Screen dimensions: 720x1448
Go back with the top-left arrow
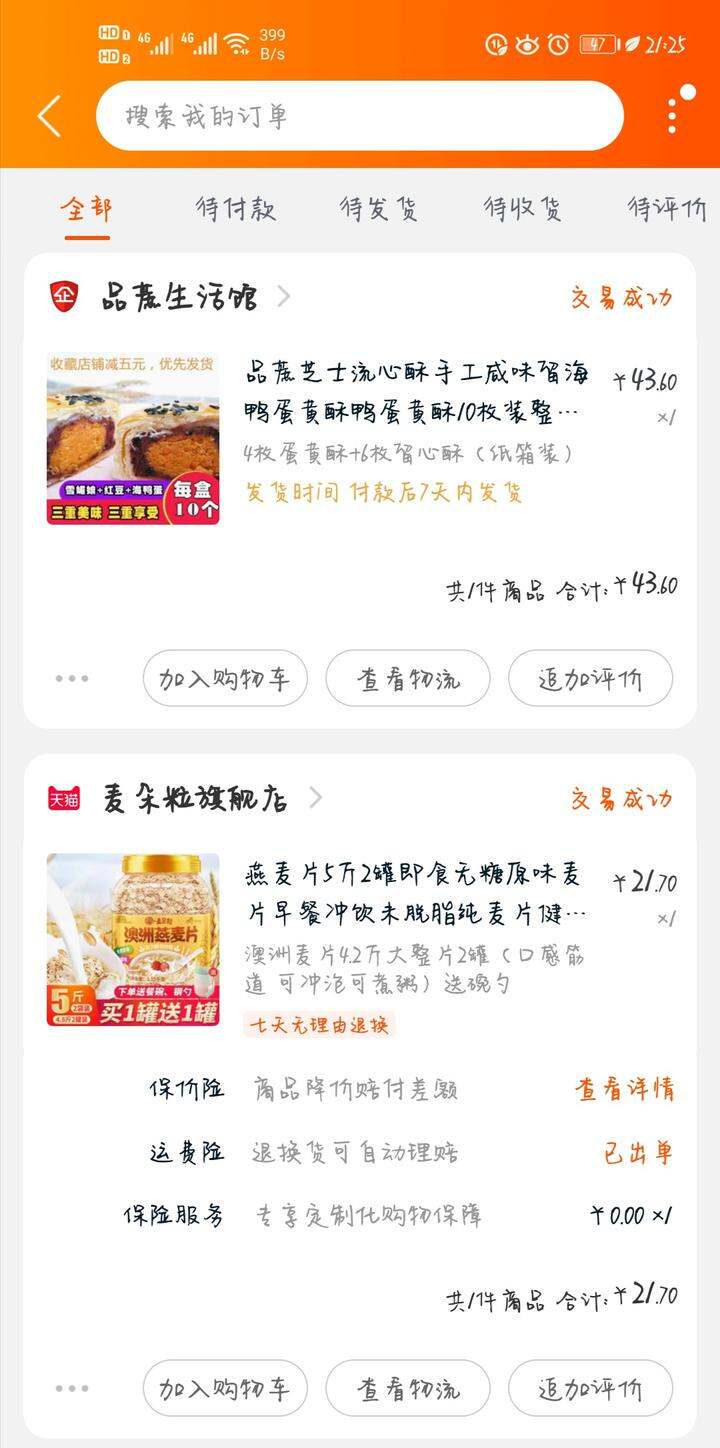tap(49, 116)
